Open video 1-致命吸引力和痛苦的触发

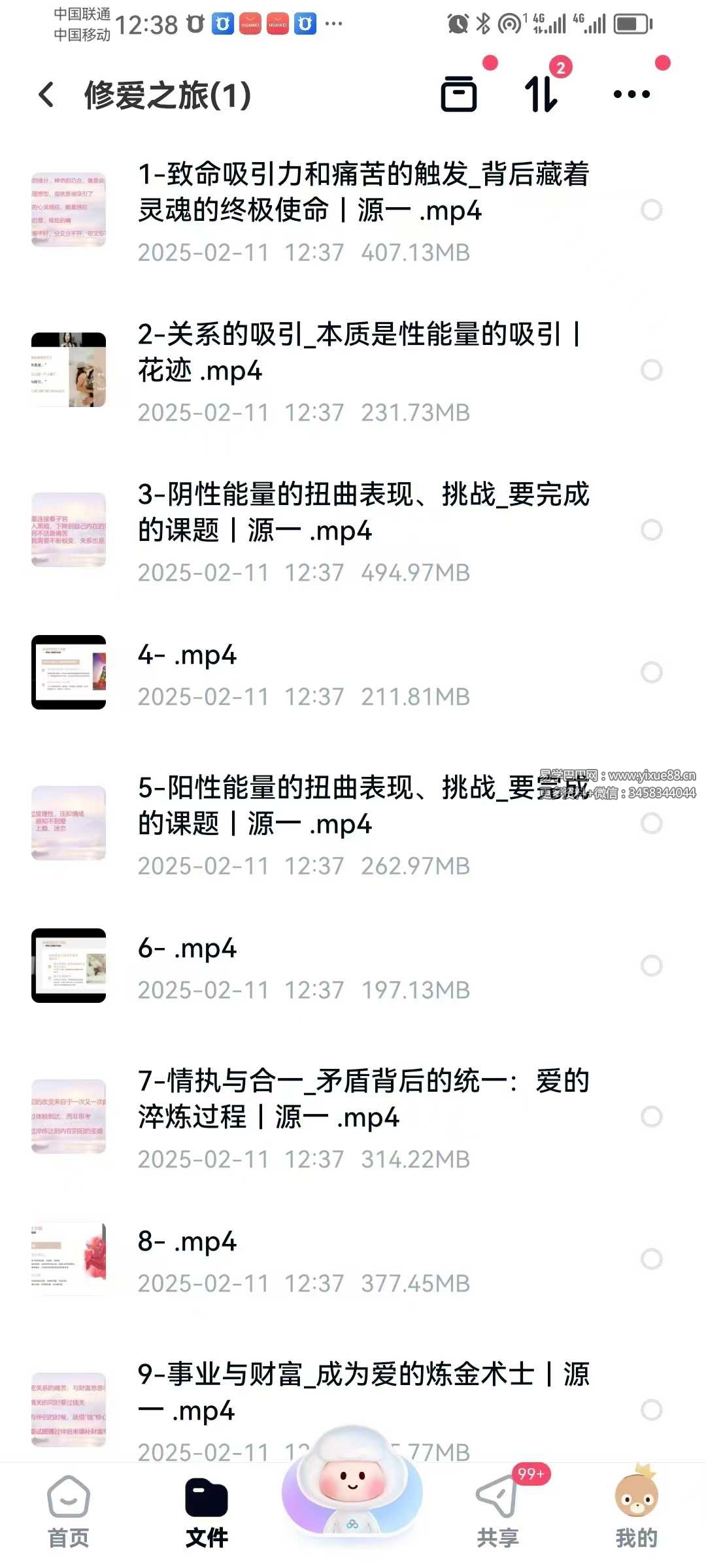click(x=363, y=192)
